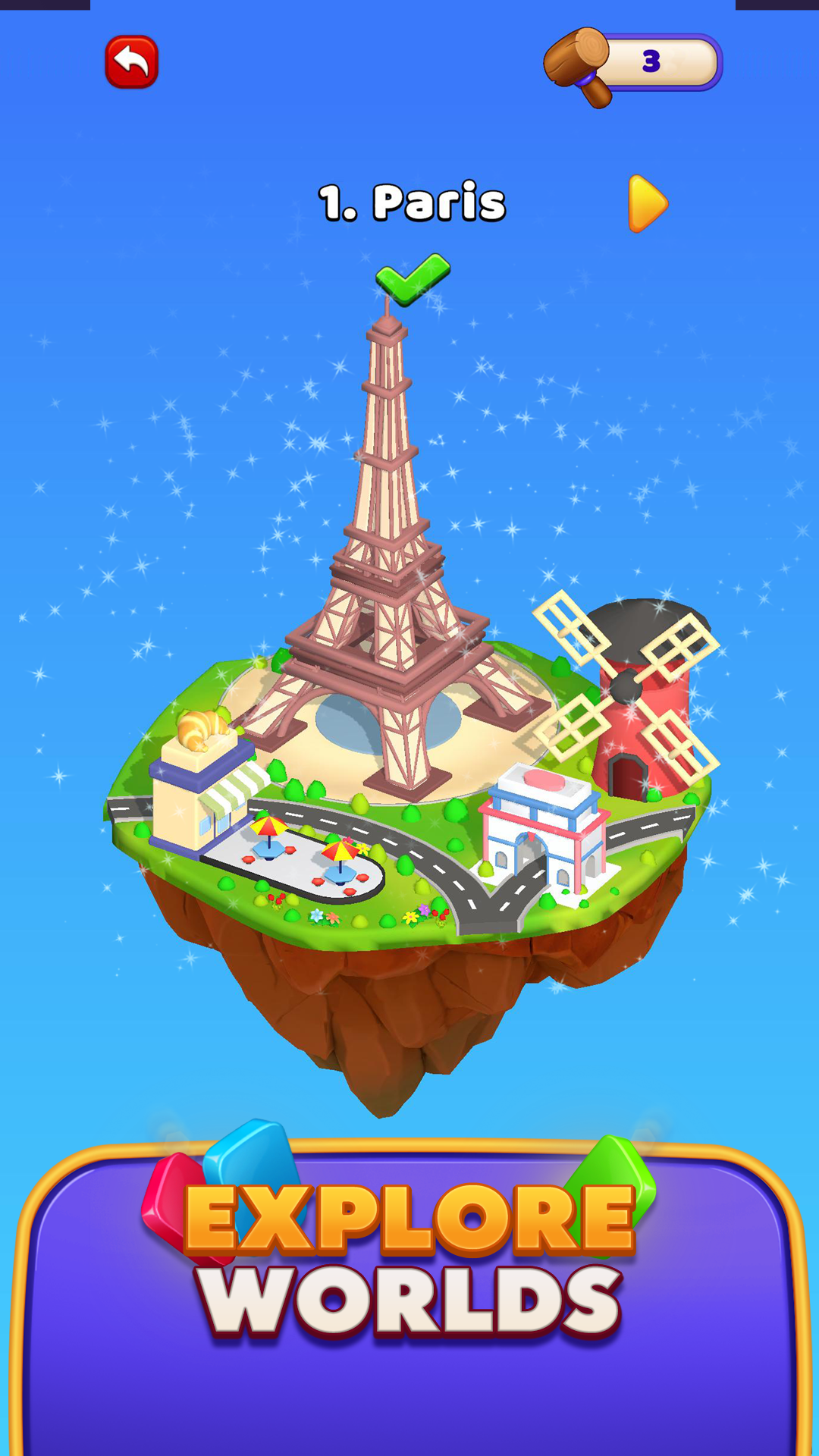The width and height of the screenshot is (819, 1456).
Task: Go to the next world after Paris
Action: (x=647, y=203)
